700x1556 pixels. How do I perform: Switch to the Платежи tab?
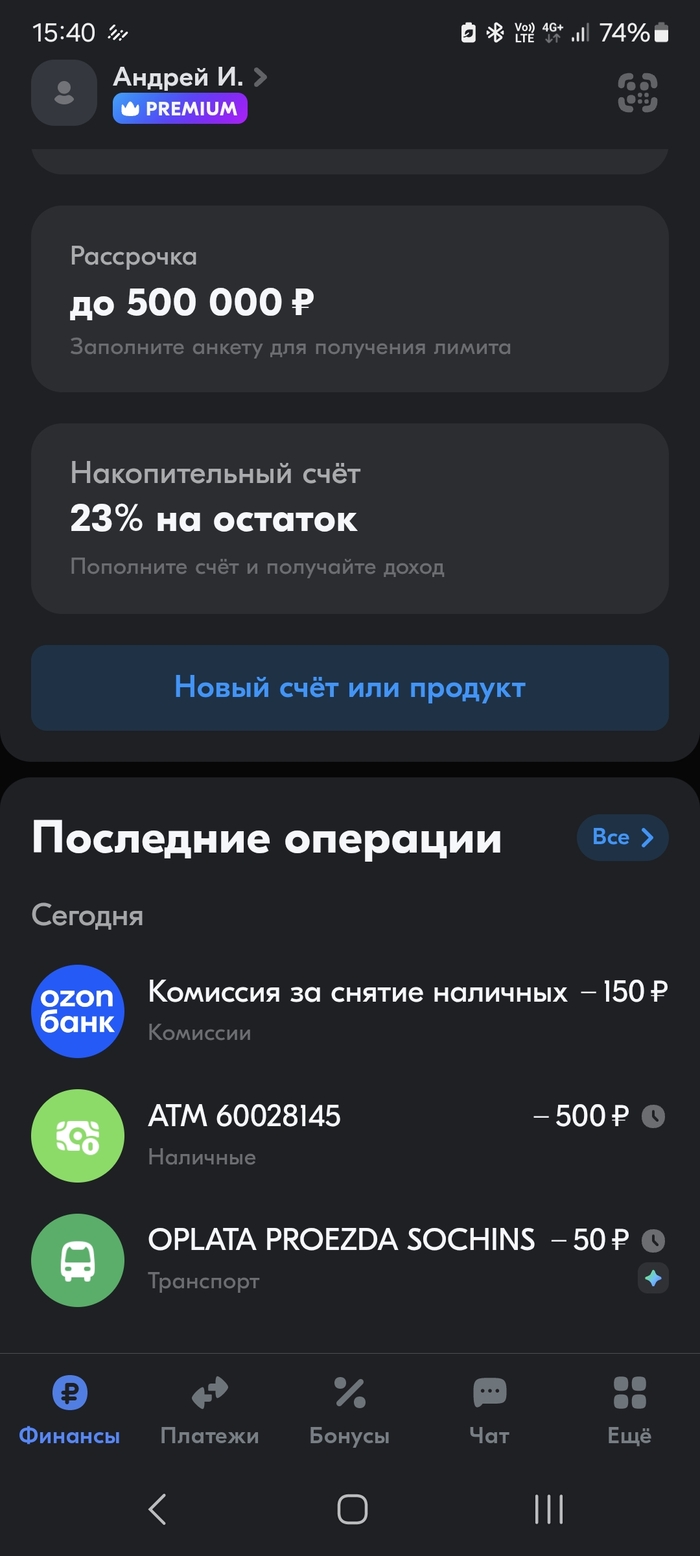pyautogui.click(x=209, y=1410)
